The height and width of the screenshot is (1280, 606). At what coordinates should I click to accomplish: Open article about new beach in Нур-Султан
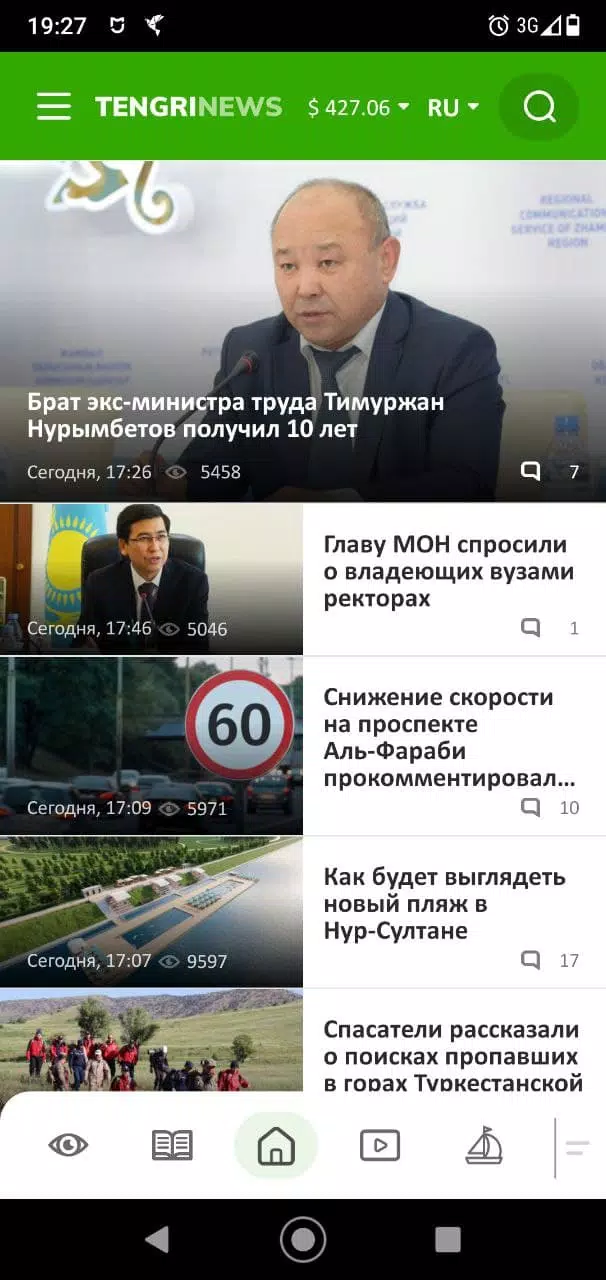coord(444,903)
